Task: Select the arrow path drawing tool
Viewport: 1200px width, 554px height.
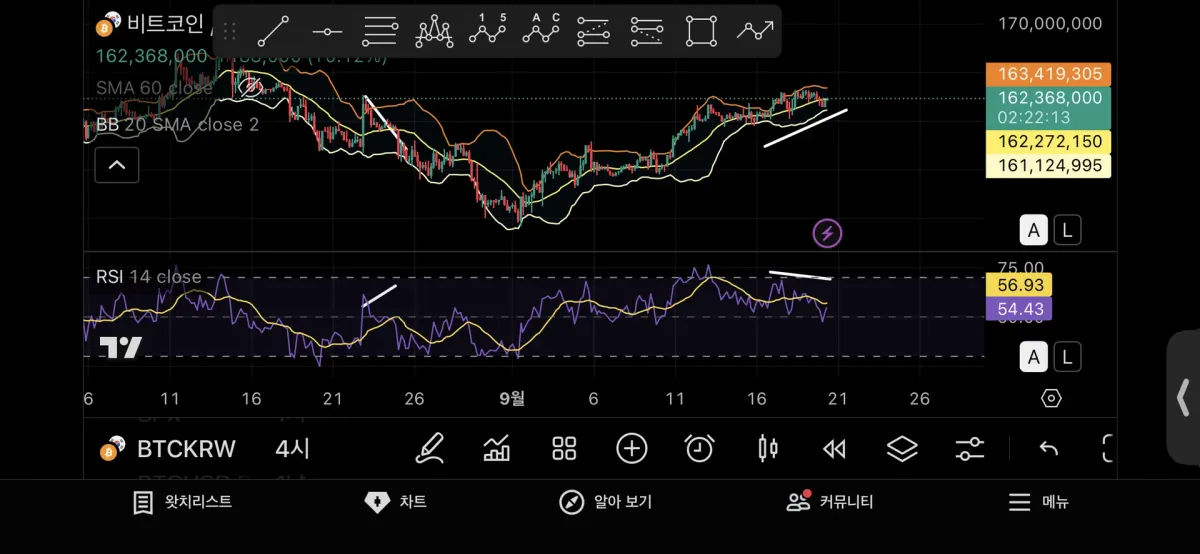Action: pos(755,31)
